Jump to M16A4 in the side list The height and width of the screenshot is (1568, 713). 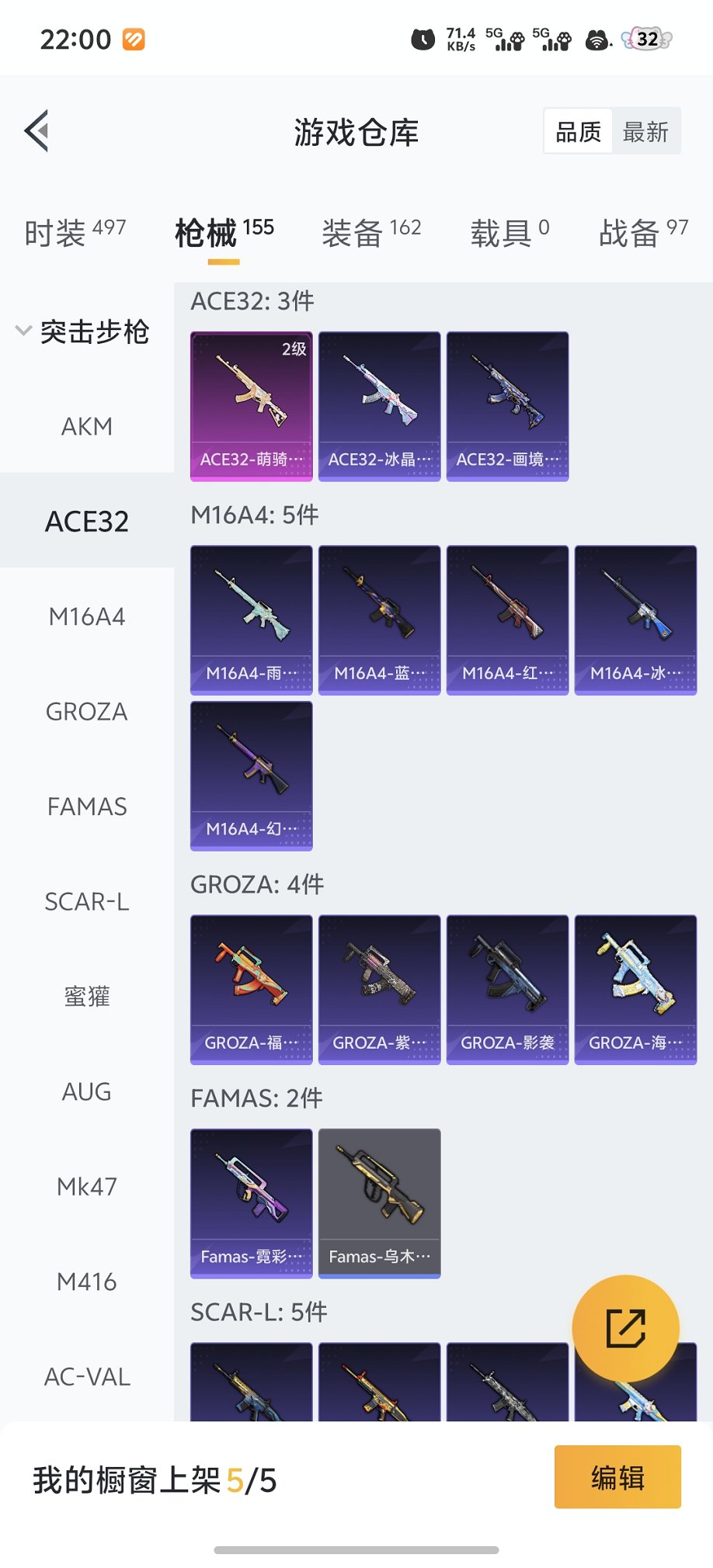click(x=87, y=616)
